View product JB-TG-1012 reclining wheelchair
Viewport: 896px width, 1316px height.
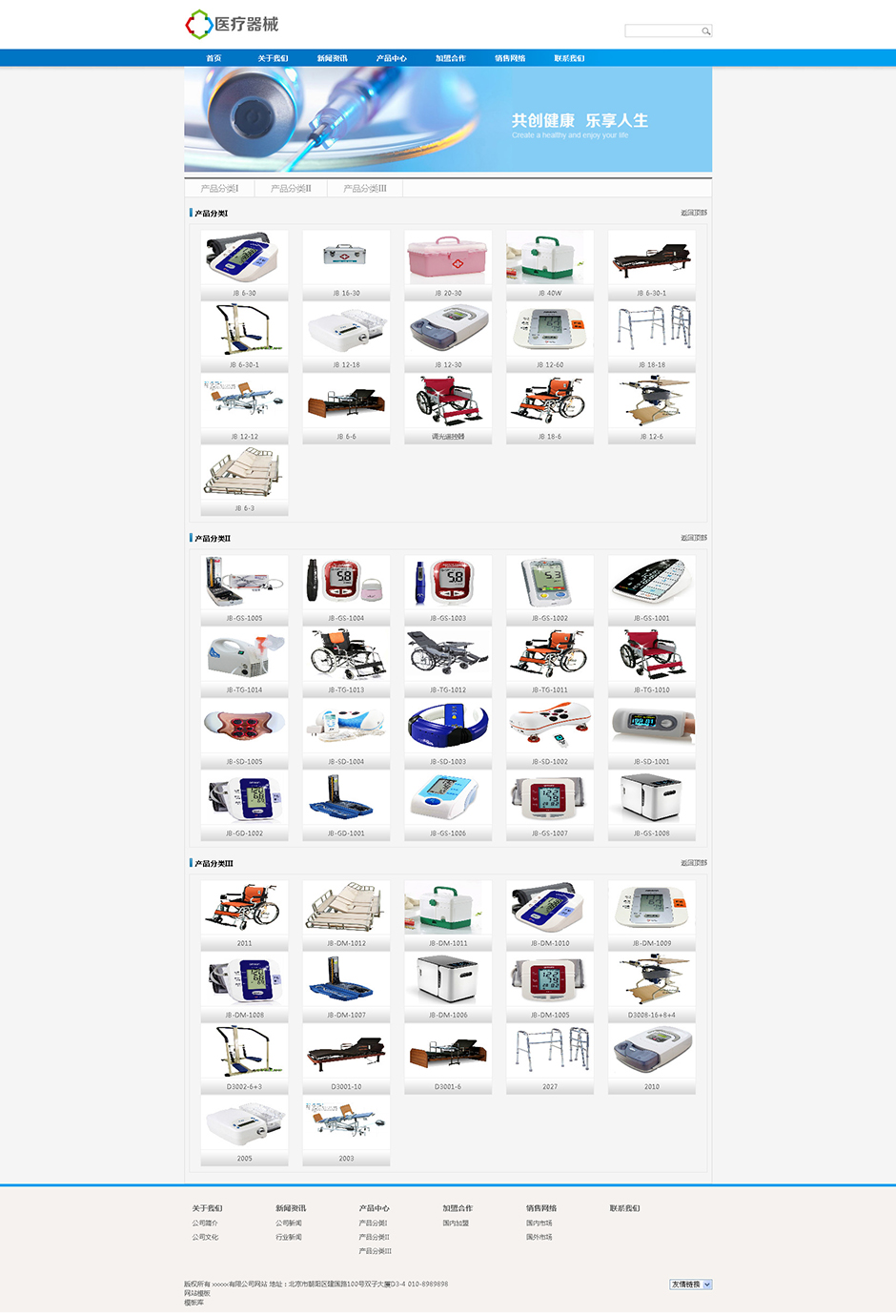pyautogui.click(x=448, y=655)
